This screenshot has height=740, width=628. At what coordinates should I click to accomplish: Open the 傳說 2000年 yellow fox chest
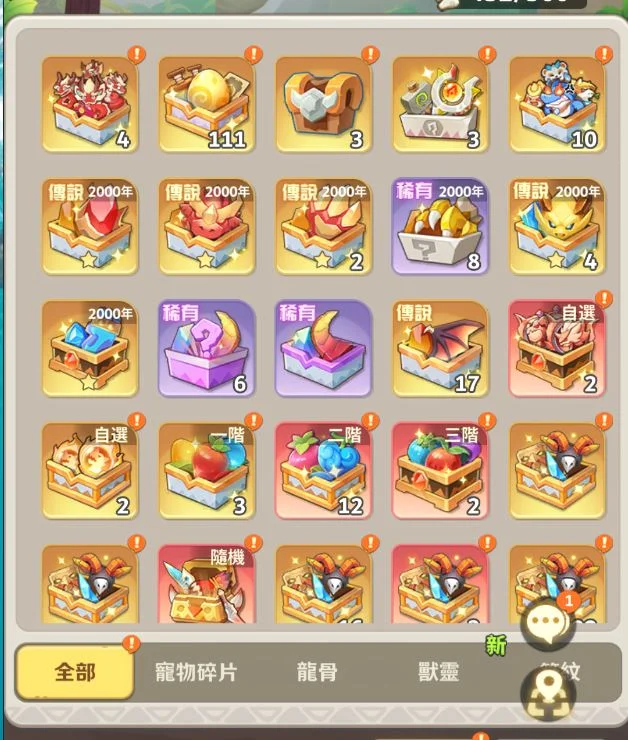[557, 226]
